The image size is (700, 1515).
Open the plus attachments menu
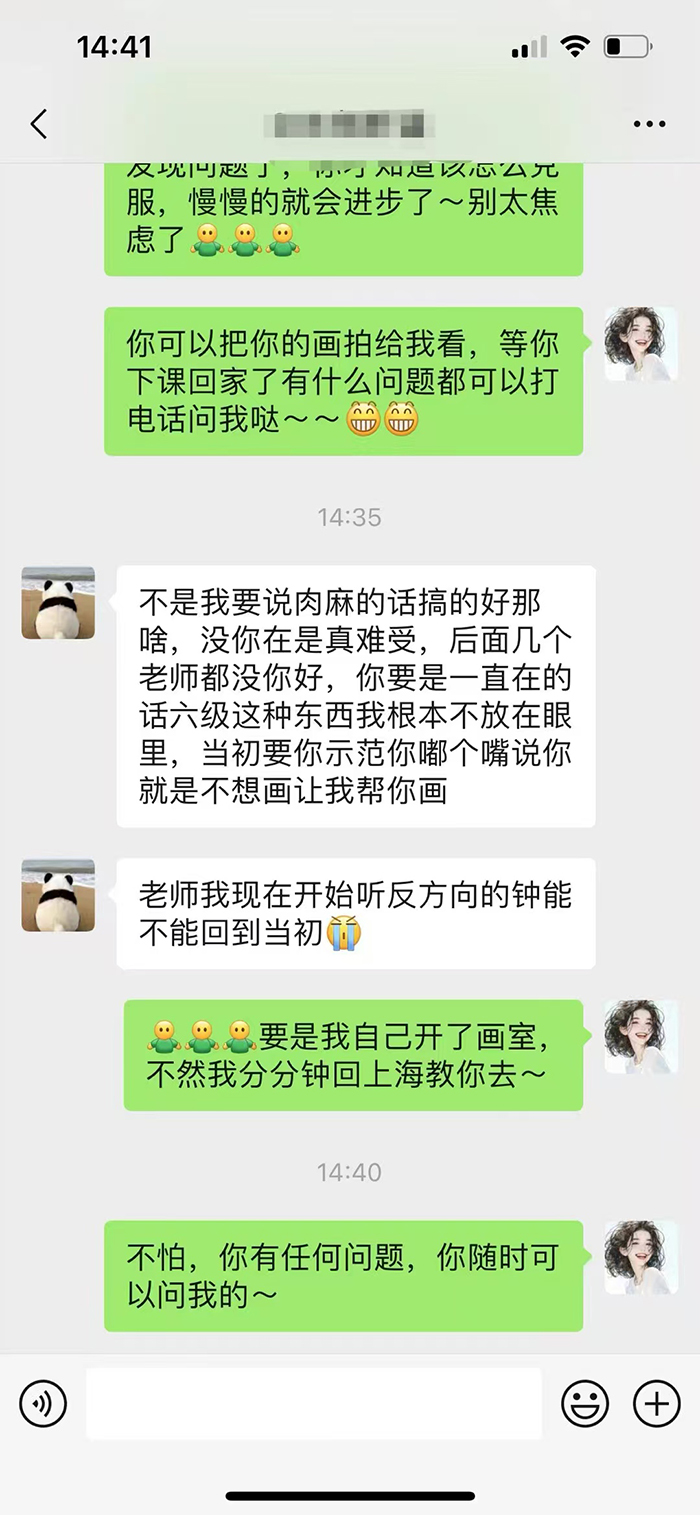657,1404
